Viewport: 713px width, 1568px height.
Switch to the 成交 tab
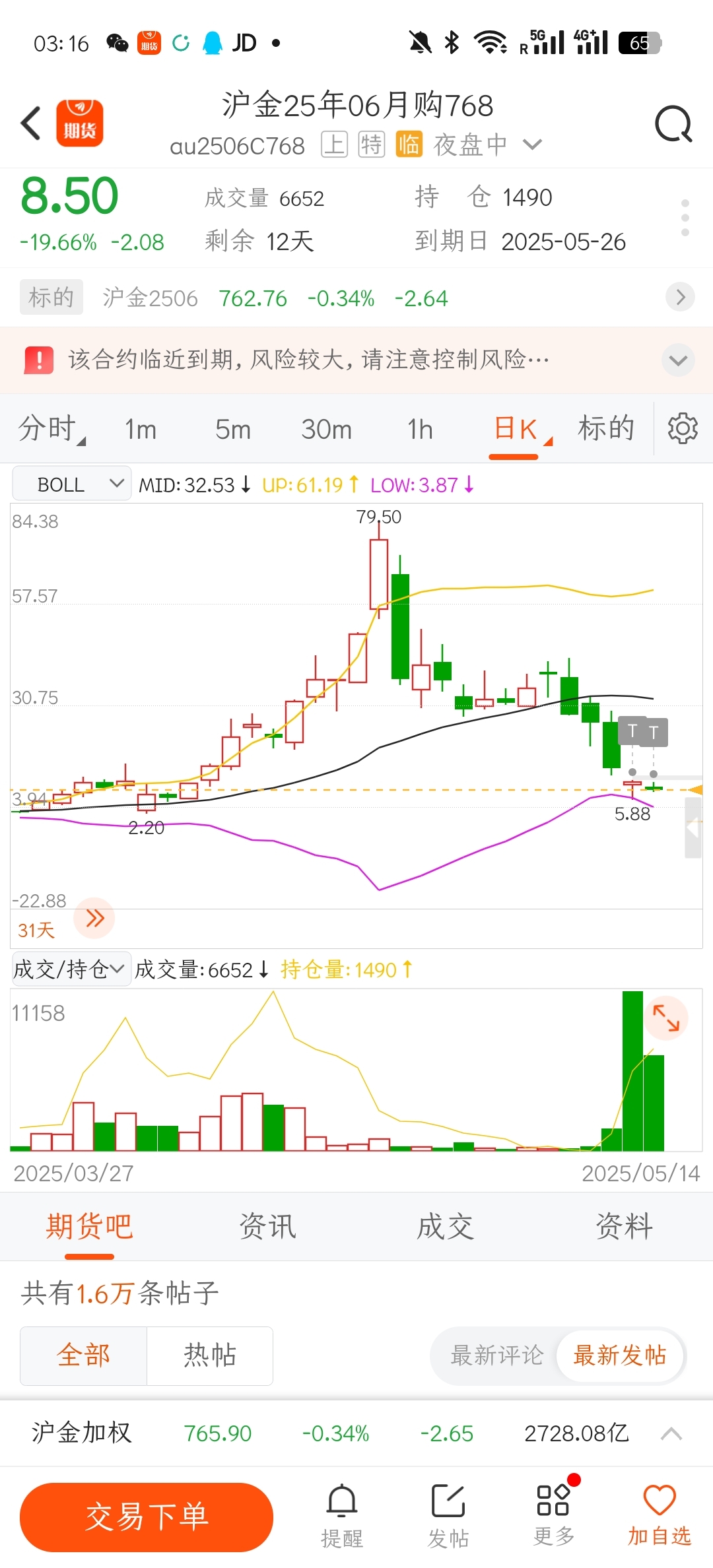[x=446, y=1227]
